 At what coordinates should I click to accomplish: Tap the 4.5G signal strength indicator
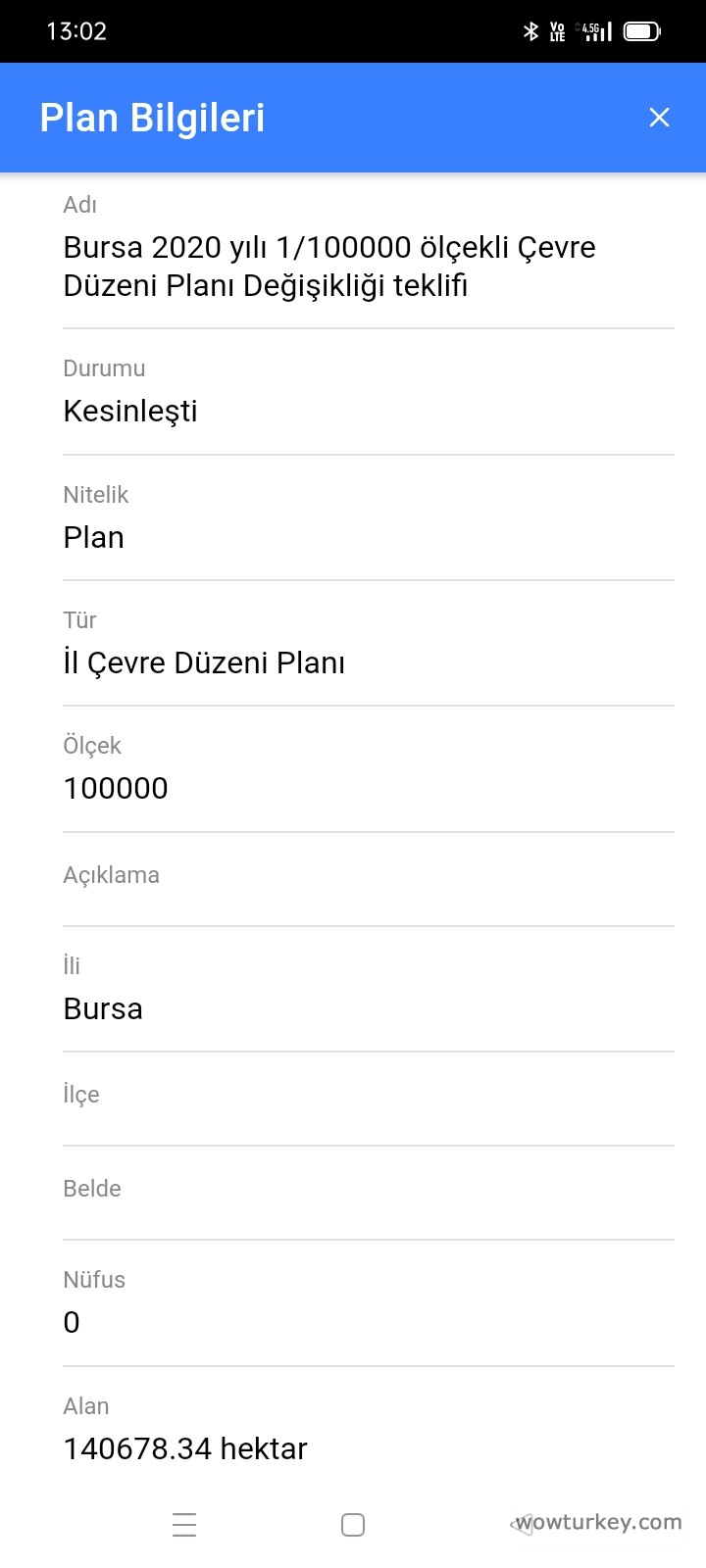click(x=596, y=30)
